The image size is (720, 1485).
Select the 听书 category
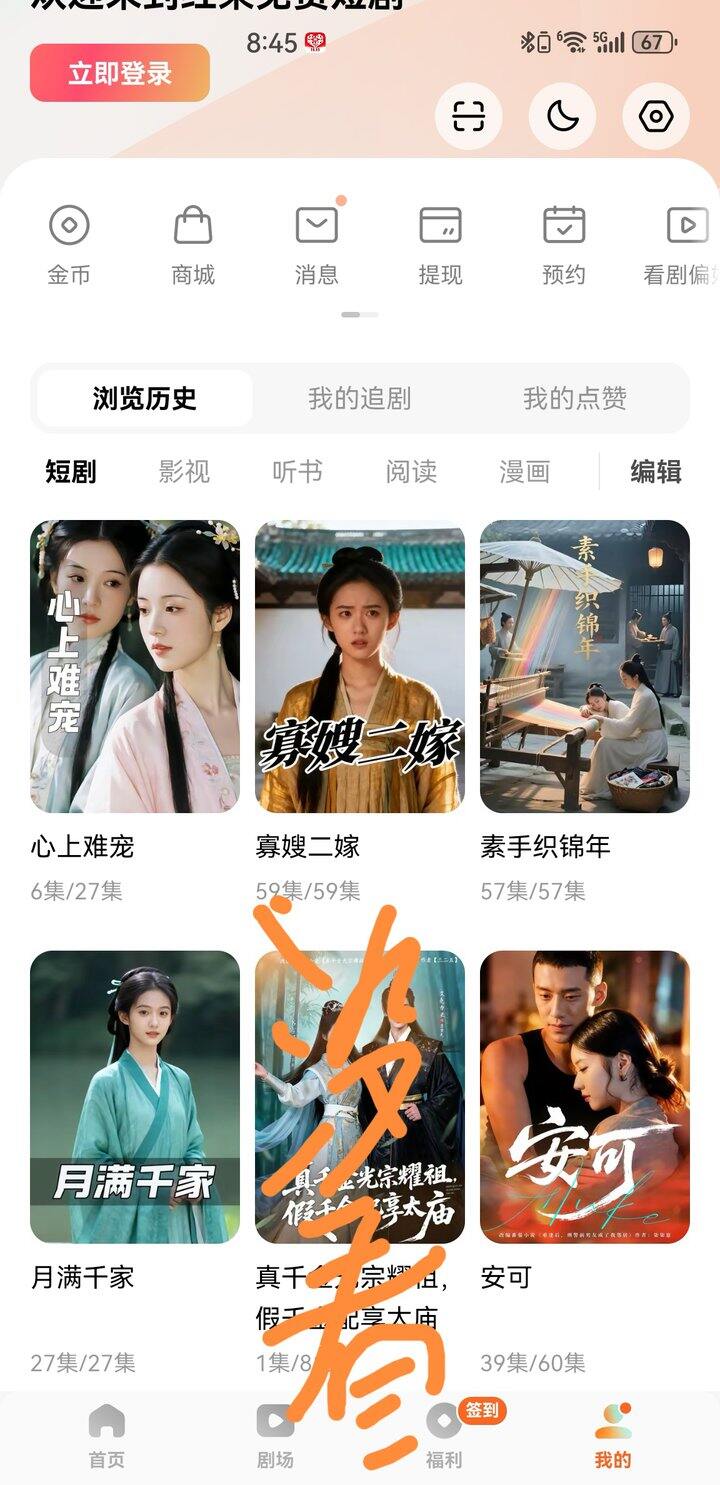pyautogui.click(x=298, y=471)
